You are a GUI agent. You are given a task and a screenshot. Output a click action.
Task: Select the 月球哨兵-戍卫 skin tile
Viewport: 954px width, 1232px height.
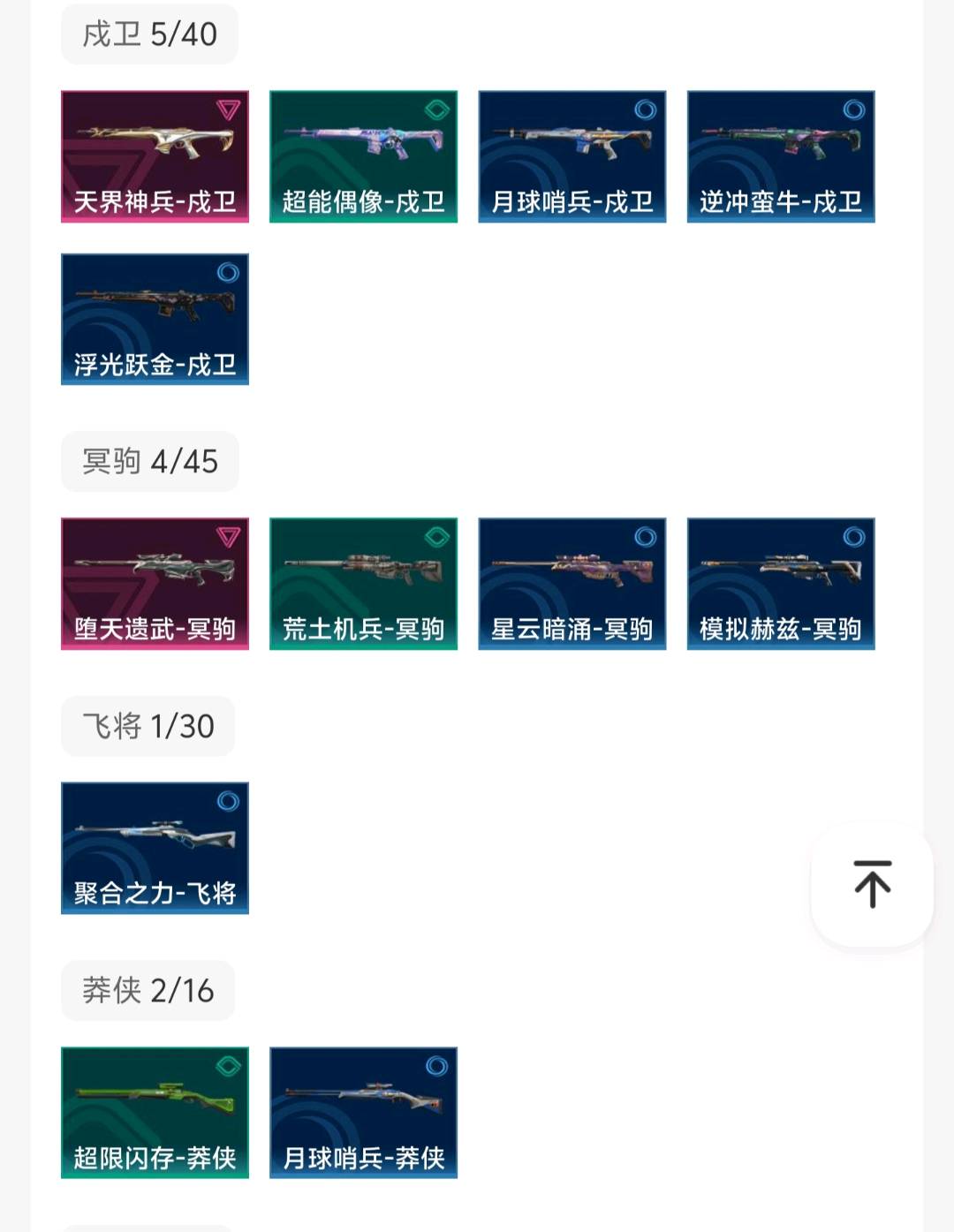(x=572, y=156)
